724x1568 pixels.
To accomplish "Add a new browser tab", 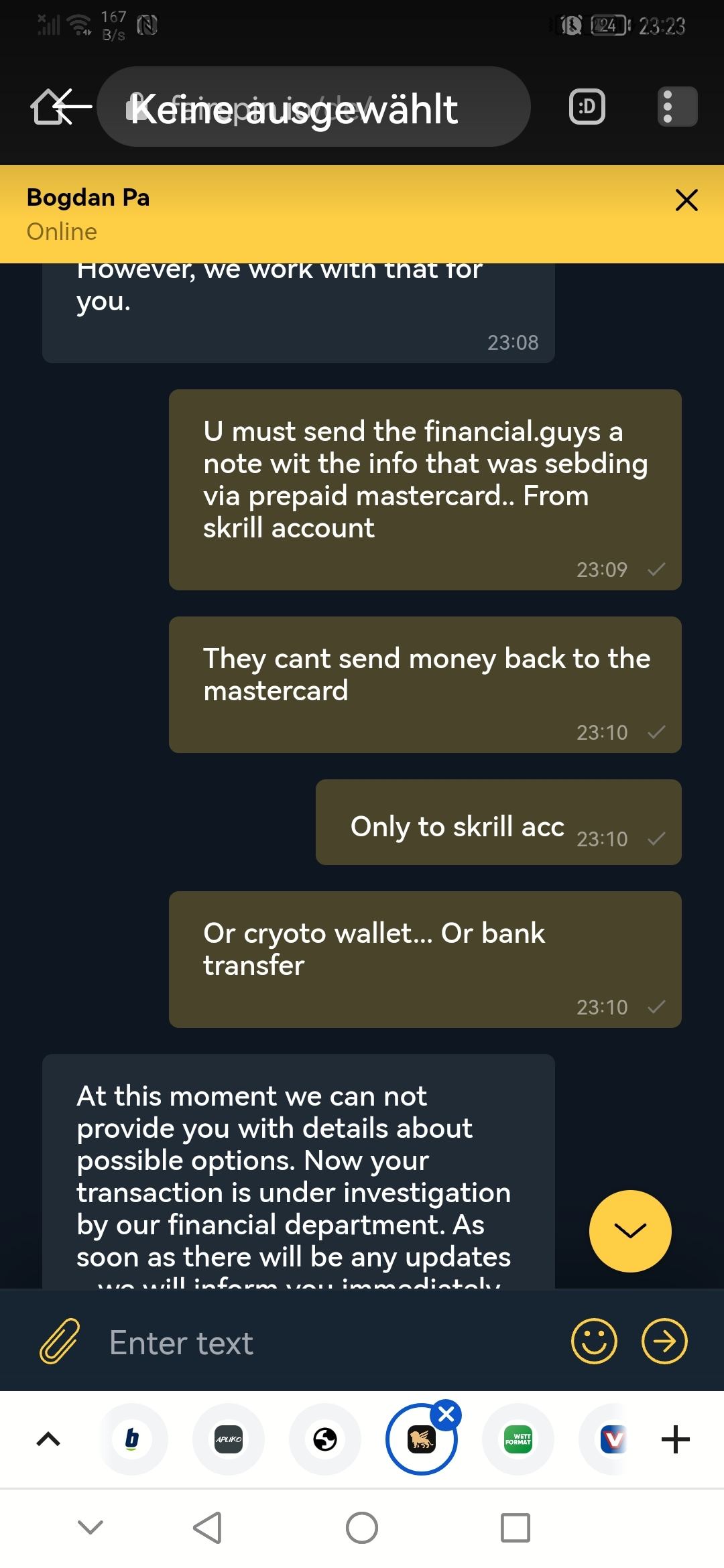I will [x=676, y=1439].
